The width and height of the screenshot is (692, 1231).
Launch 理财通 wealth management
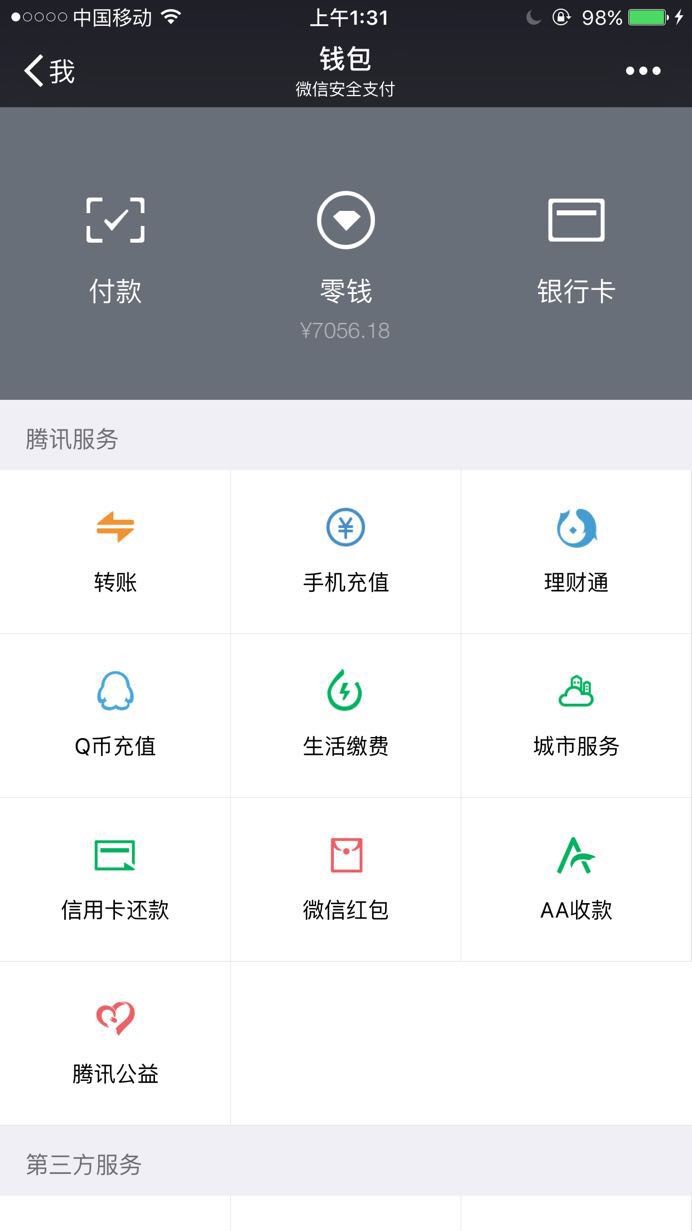click(x=576, y=551)
